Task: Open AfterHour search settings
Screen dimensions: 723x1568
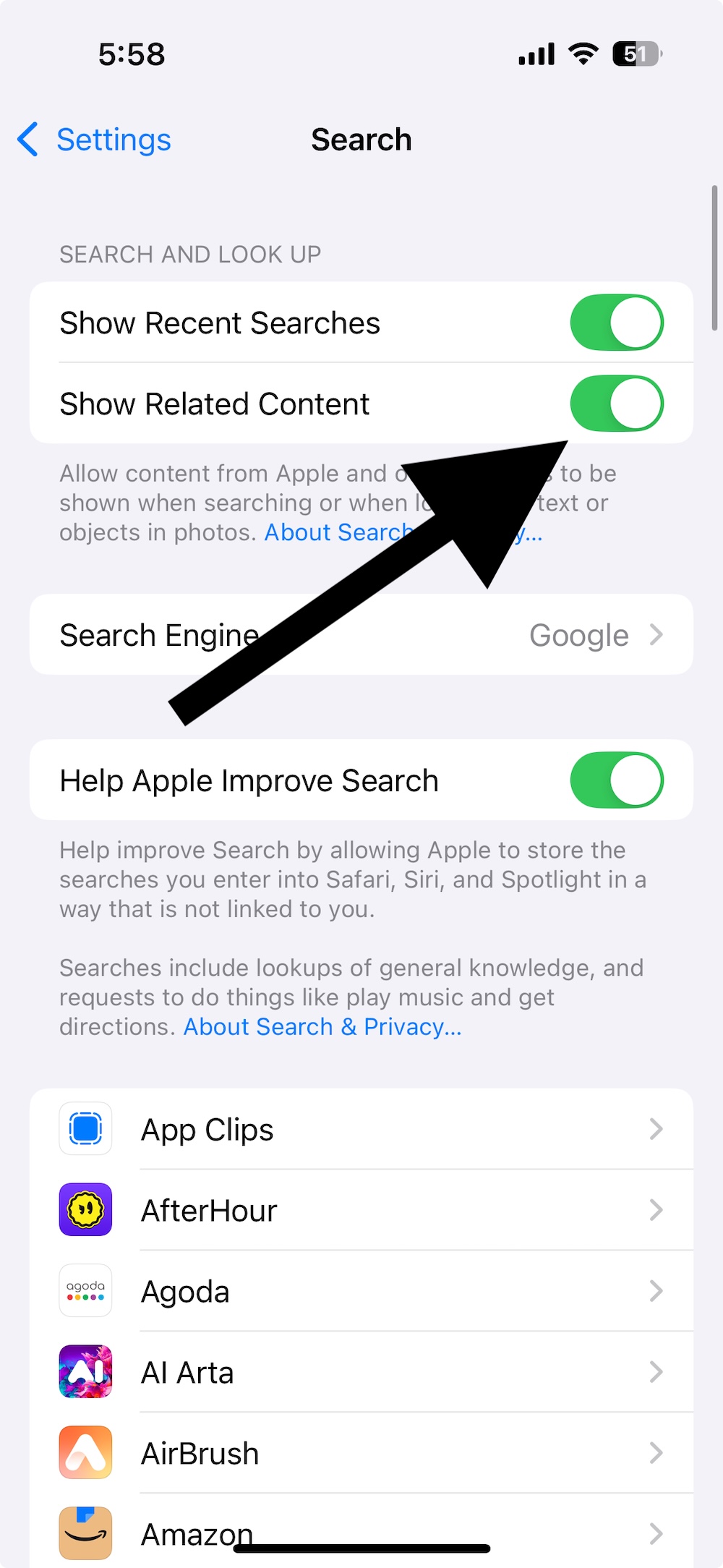Action: (x=361, y=1210)
